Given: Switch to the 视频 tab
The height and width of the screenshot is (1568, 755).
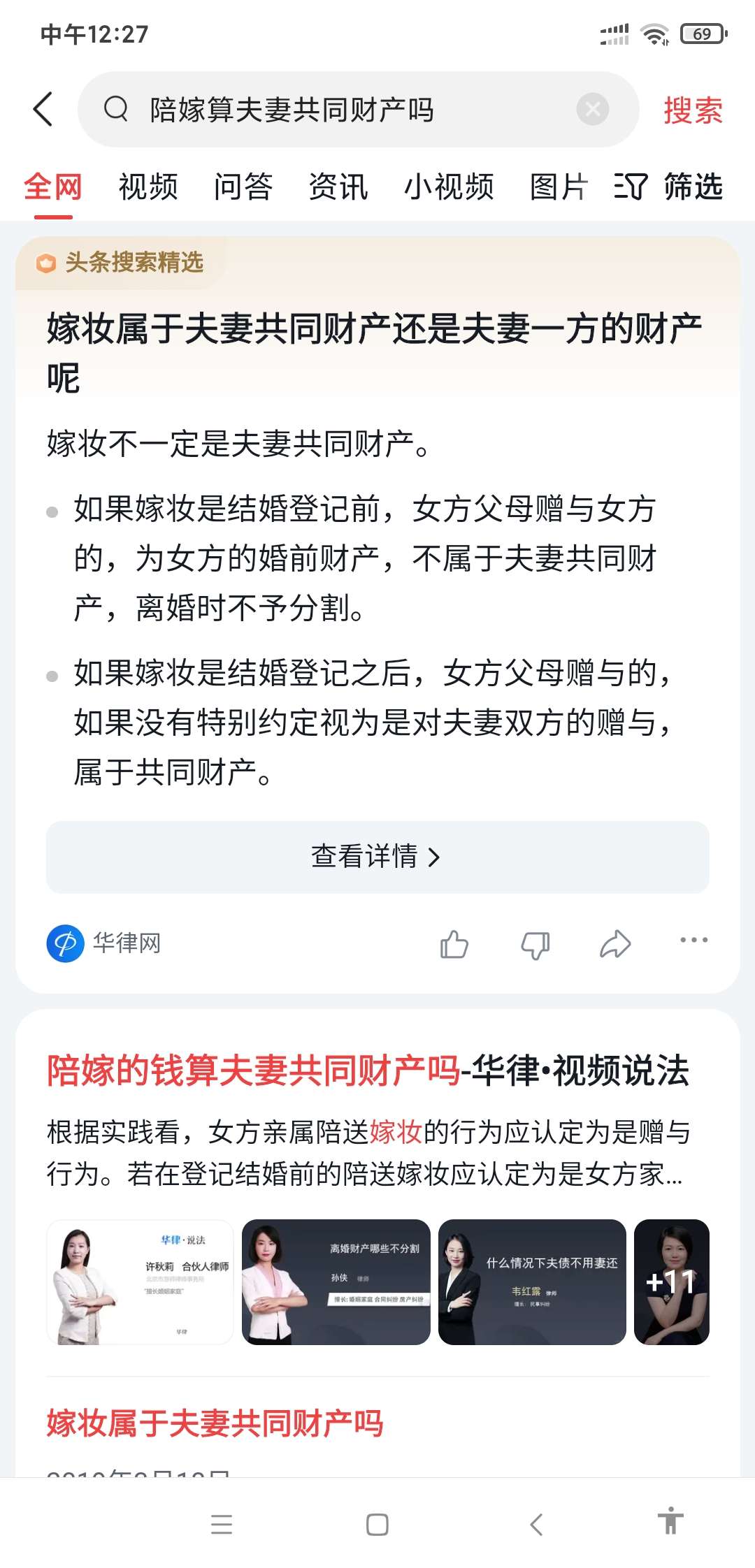Looking at the screenshot, I should 148,187.
